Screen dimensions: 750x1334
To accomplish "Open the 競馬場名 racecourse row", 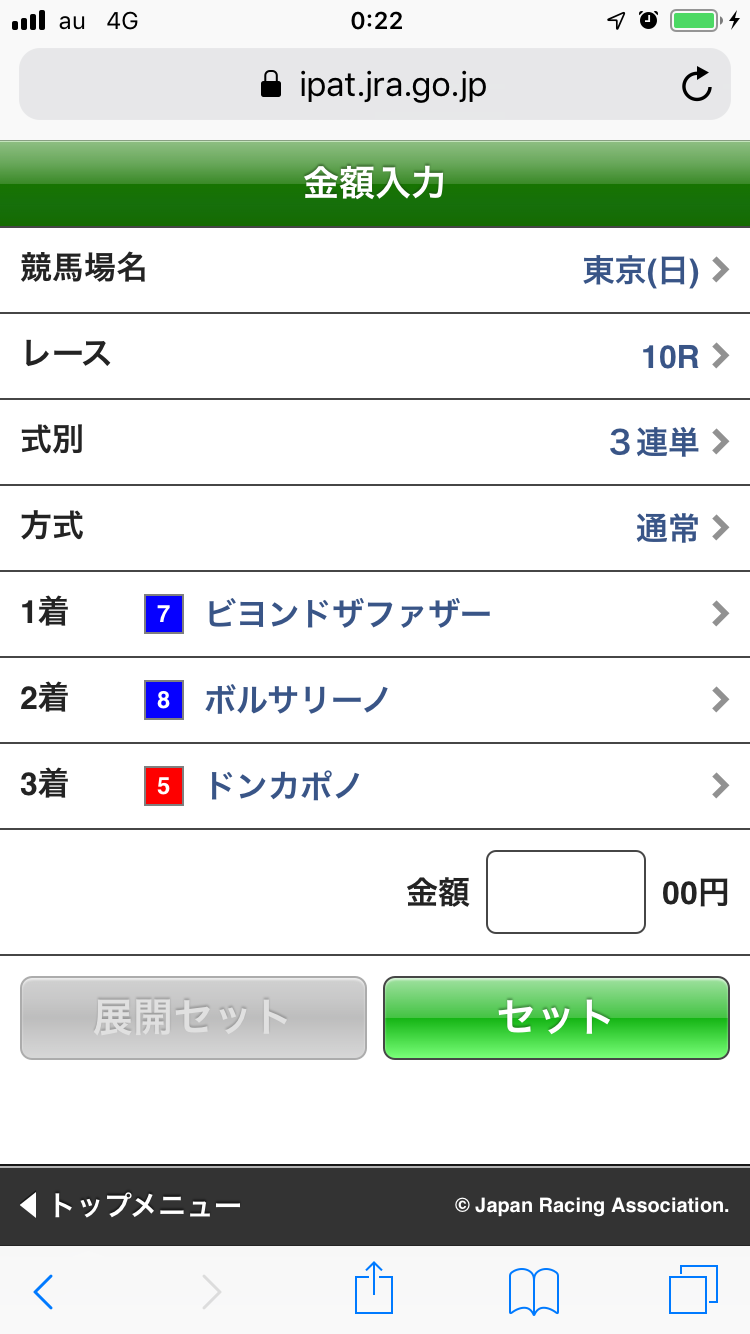I will (x=375, y=270).
